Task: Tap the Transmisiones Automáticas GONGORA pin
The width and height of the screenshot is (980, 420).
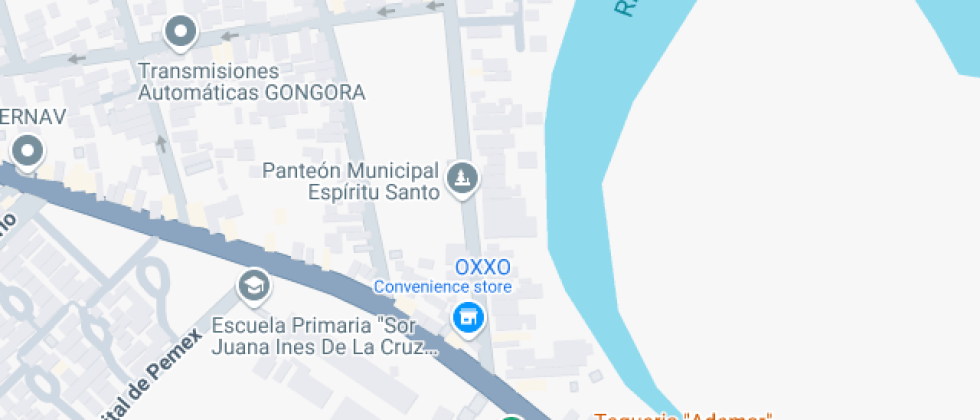Action: pyautogui.click(x=181, y=32)
